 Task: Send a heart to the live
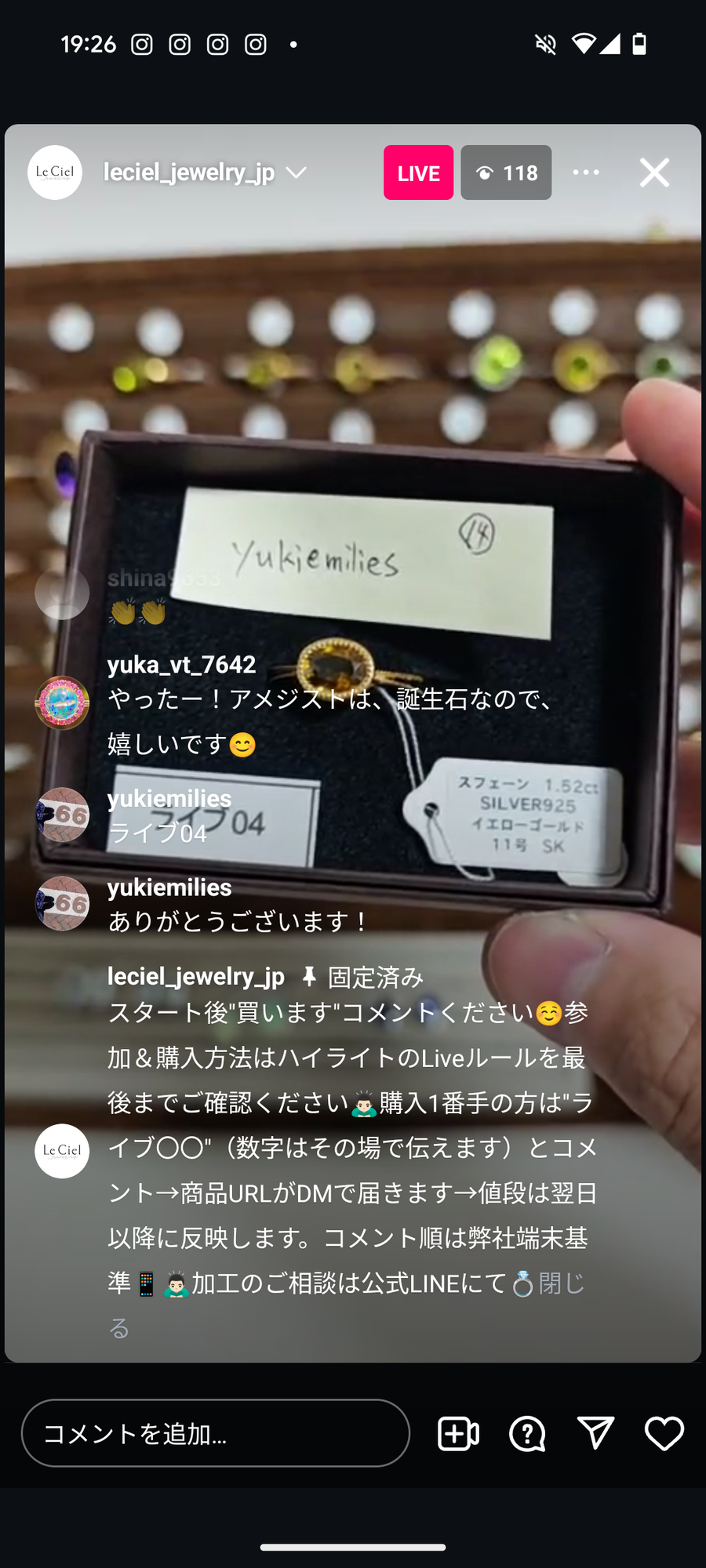click(x=664, y=1434)
